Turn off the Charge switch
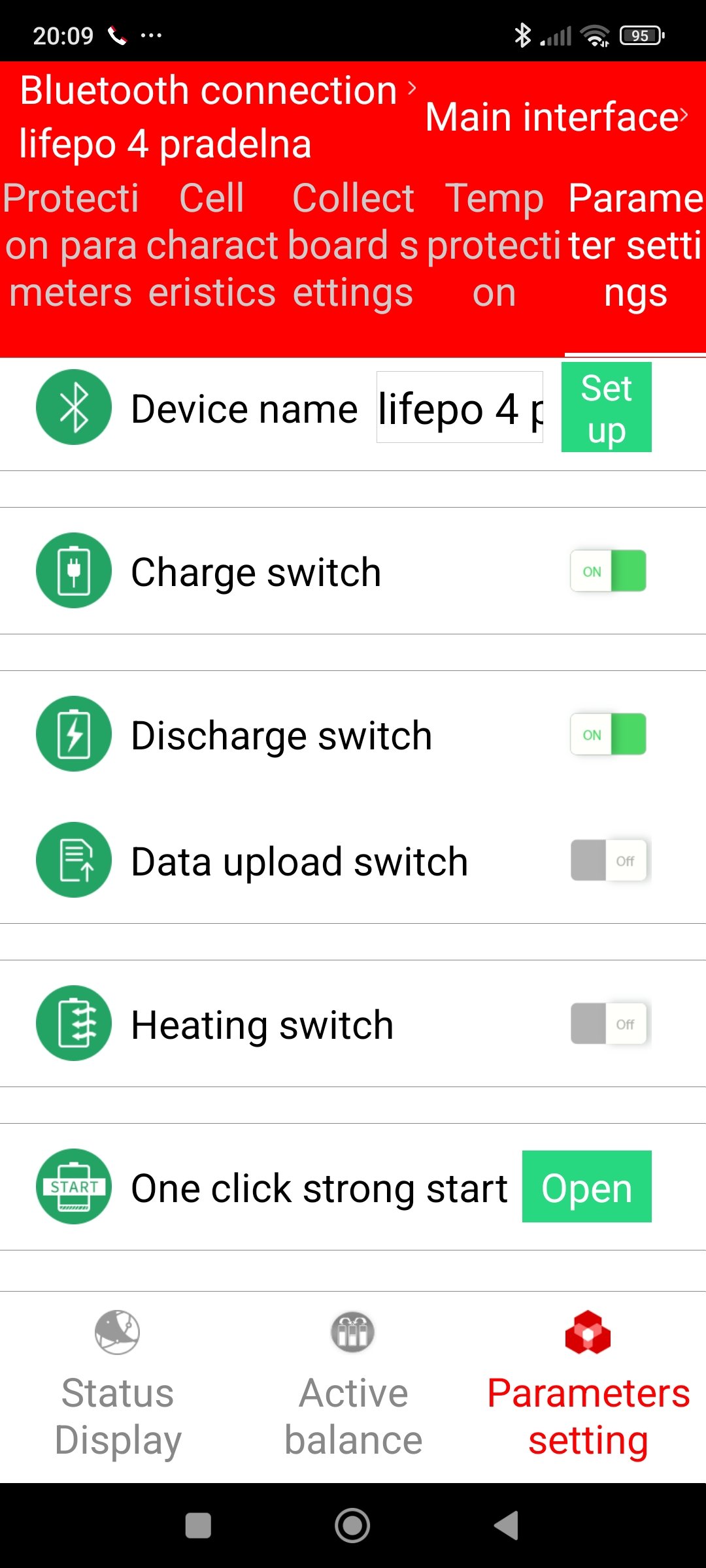 click(x=608, y=571)
